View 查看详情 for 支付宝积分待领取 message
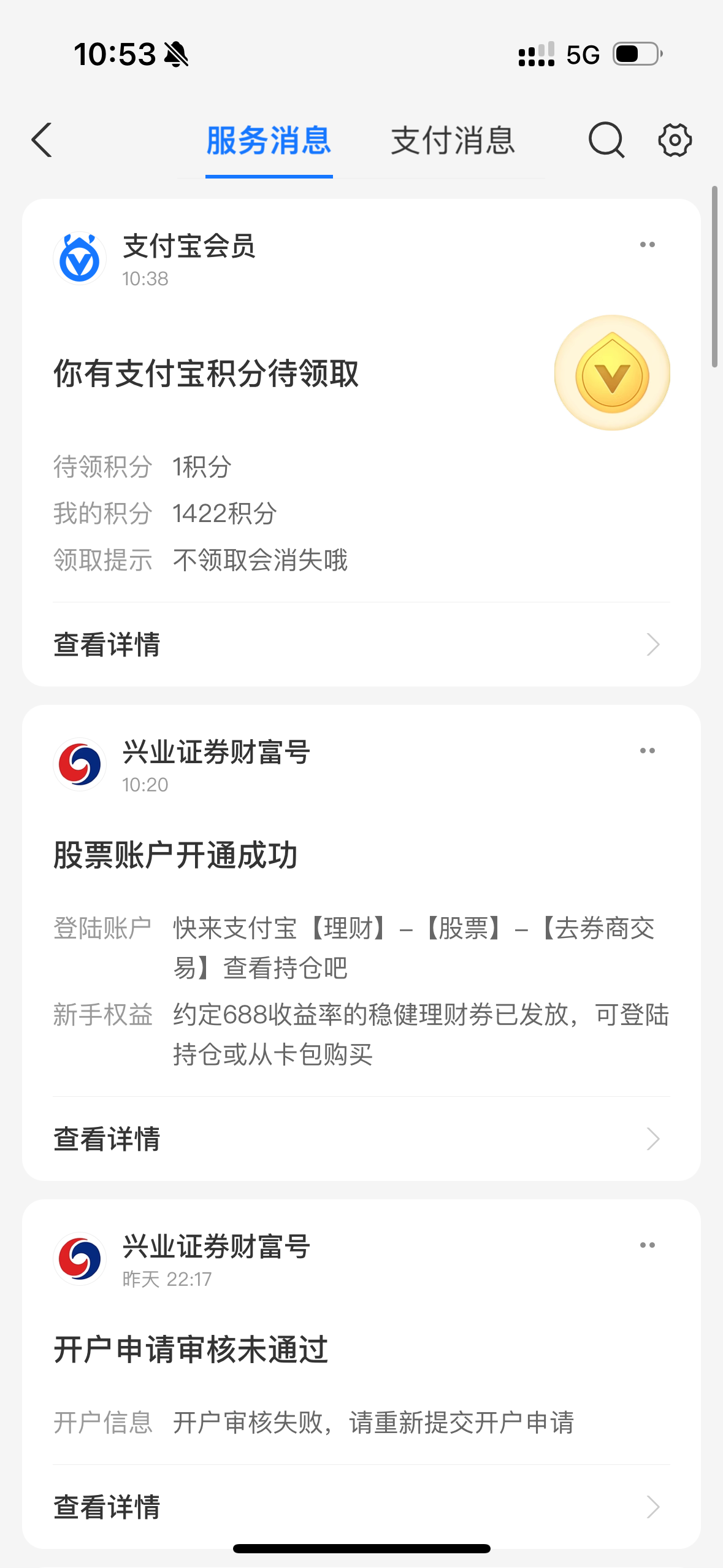The image size is (723, 1568). click(x=361, y=645)
